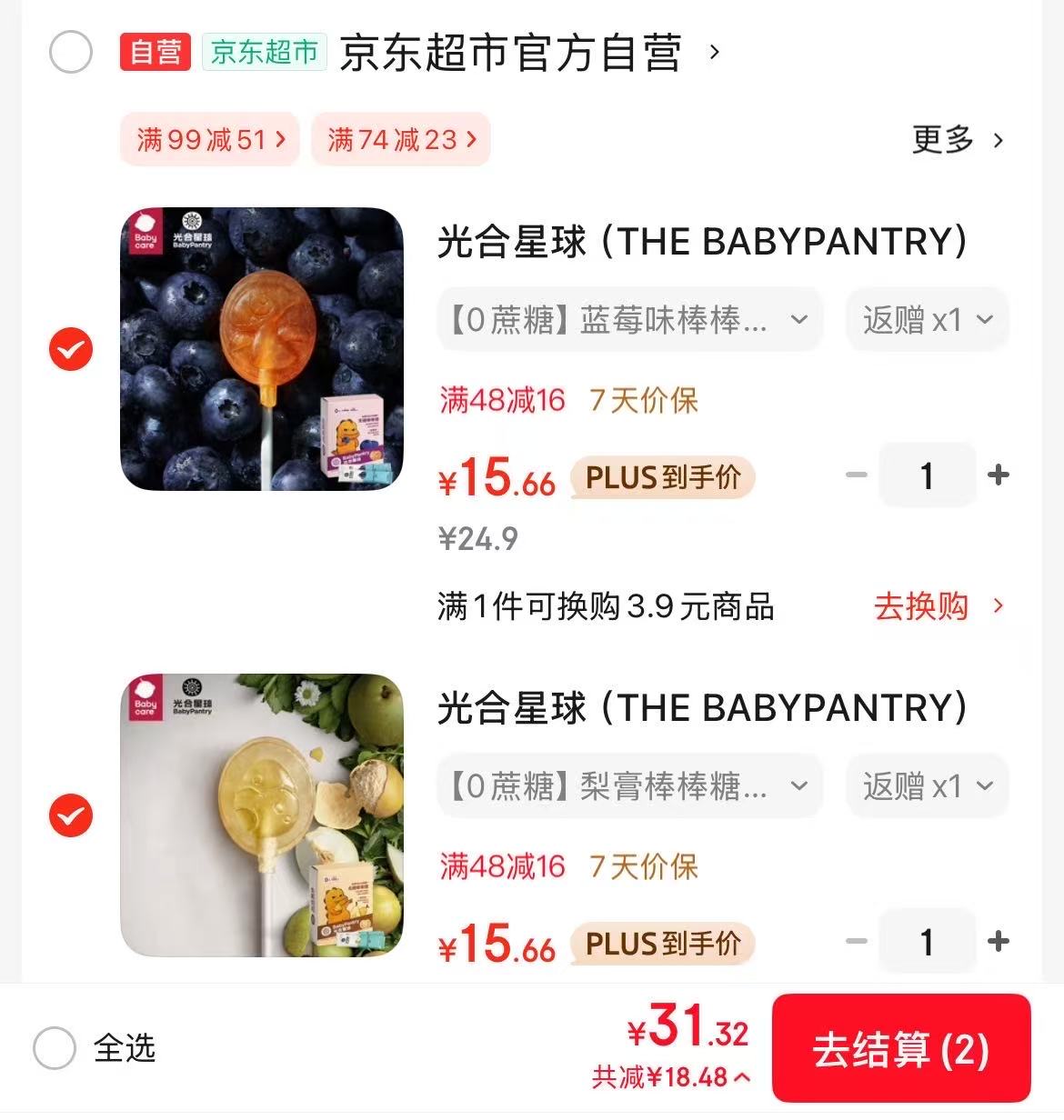Deselect the pear paste lollipop checkbox
This screenshot has height=1120, width=1064.
(x=69, y=815)
